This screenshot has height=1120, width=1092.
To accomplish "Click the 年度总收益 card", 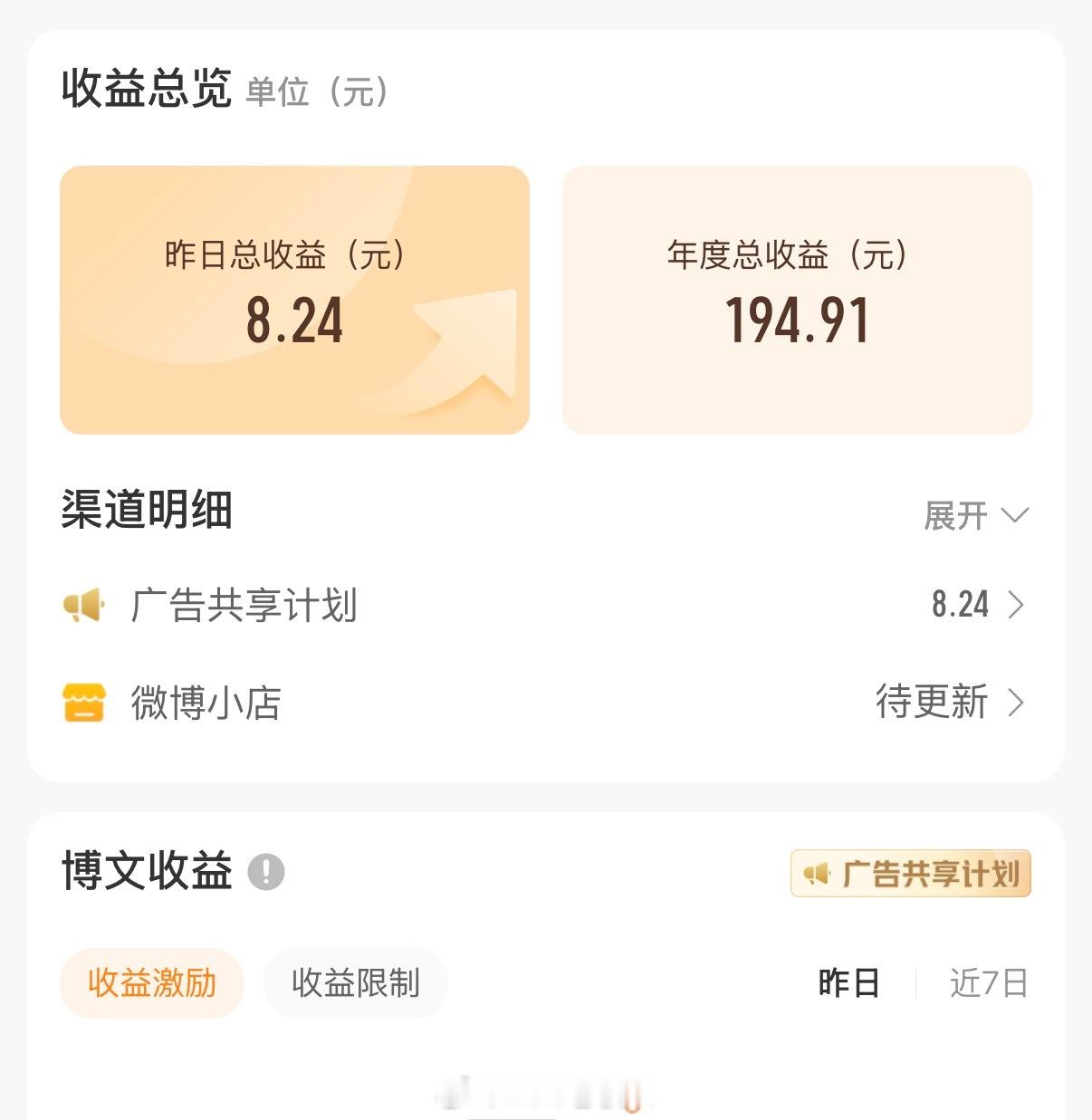I will pyautogui.click(x=797, y=298).
